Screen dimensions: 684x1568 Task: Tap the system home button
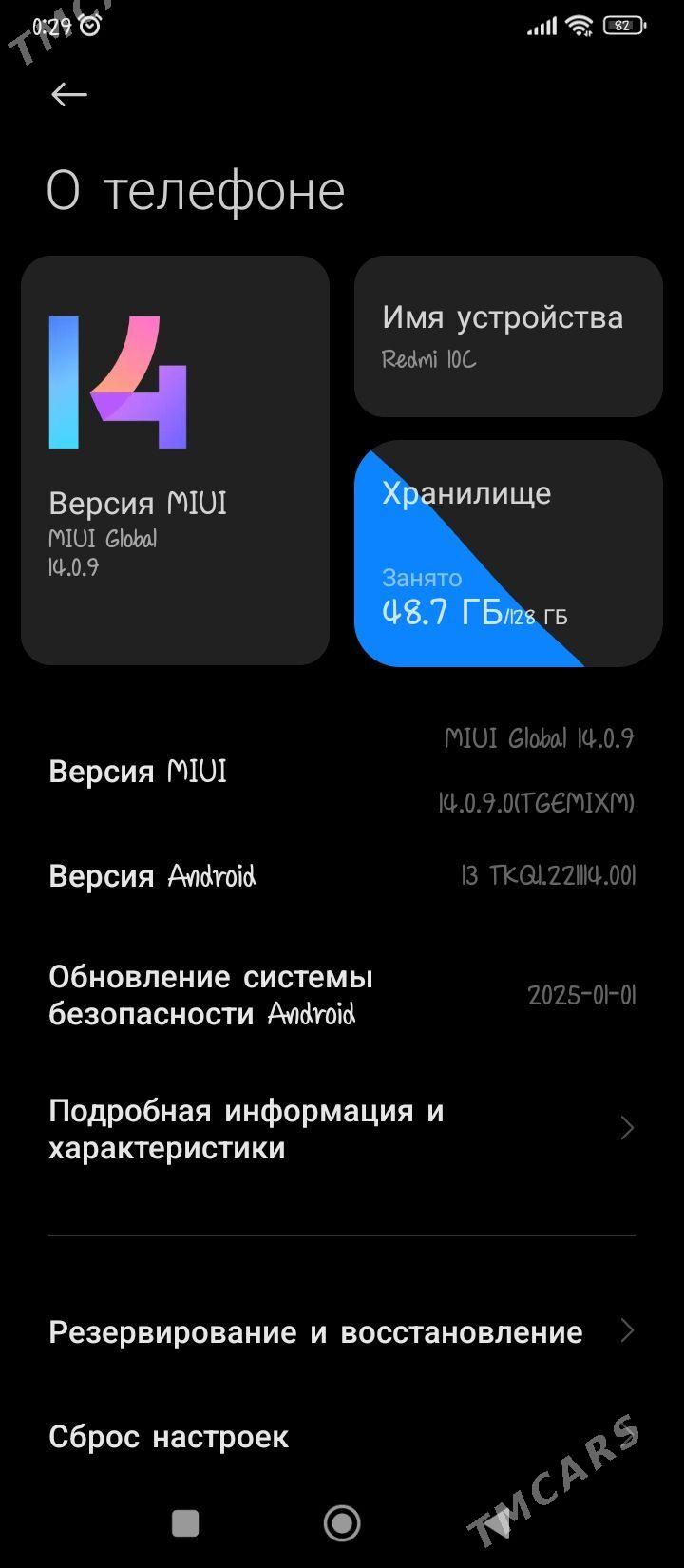(x=342, y=1523)
